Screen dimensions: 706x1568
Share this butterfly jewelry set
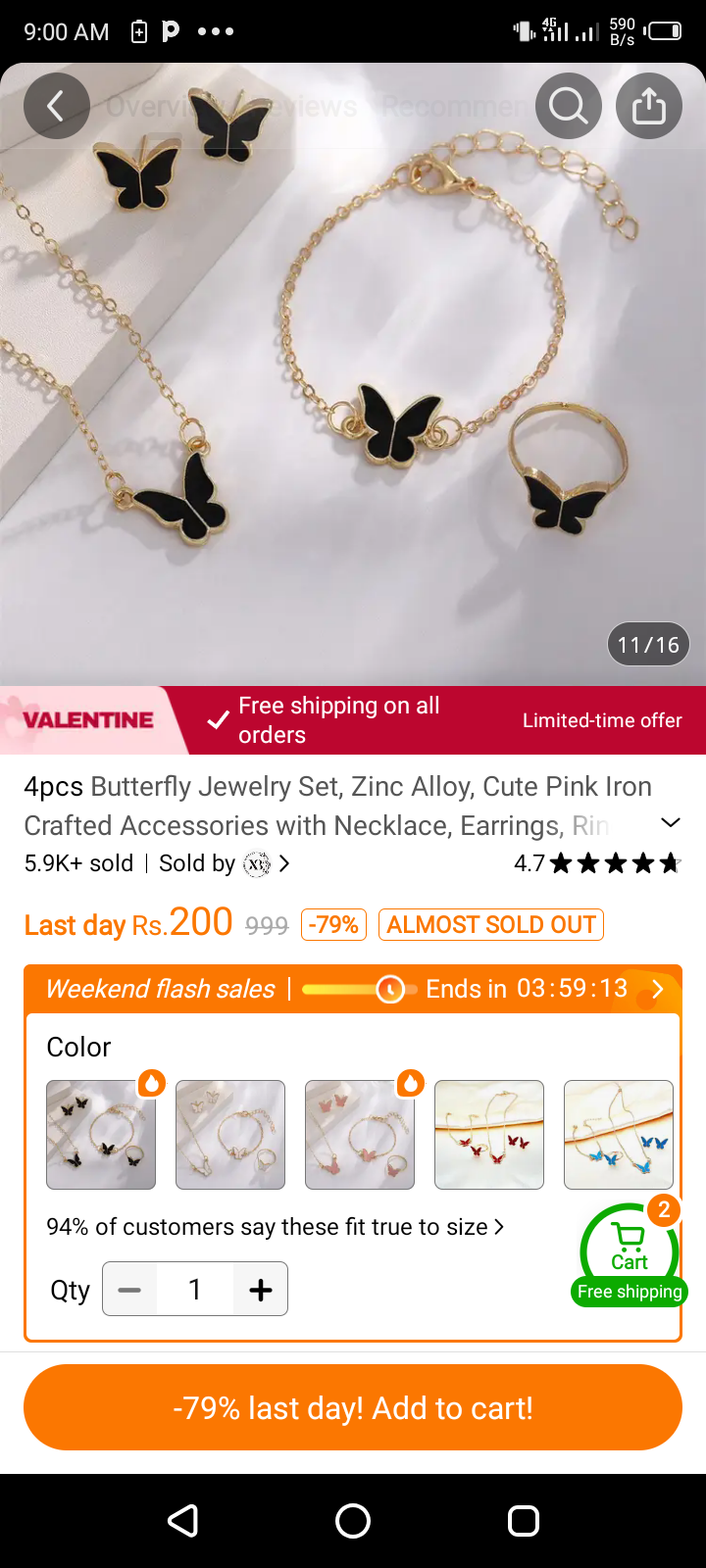point(649,106)
